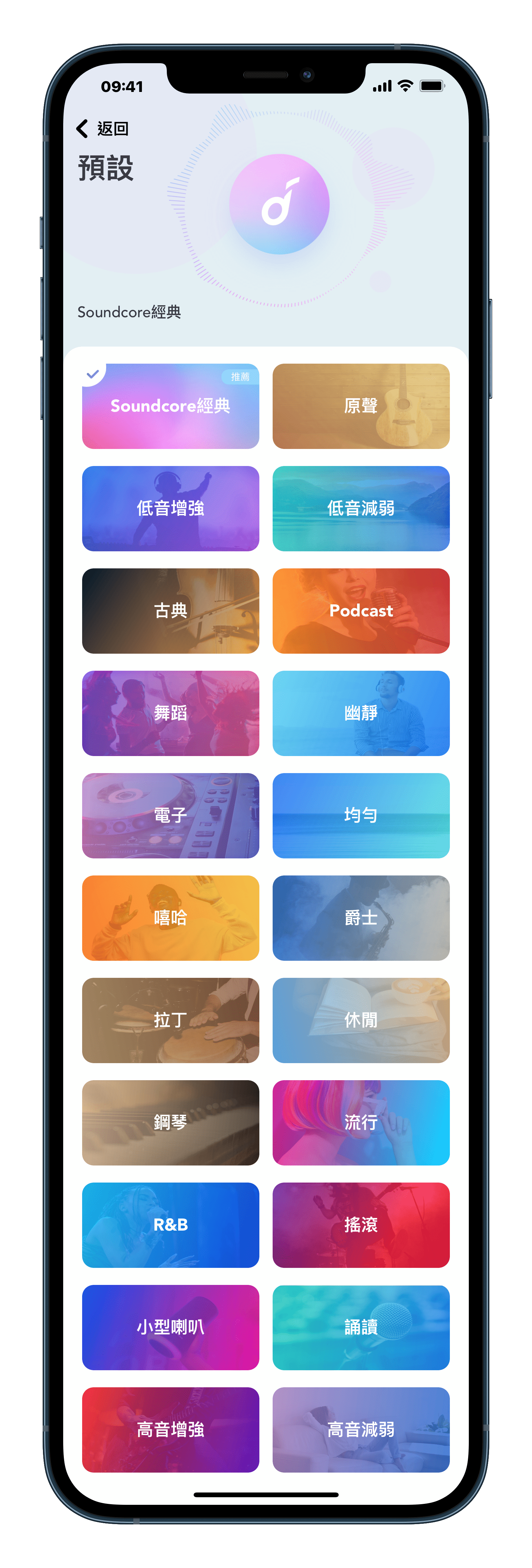
Task: Select the 爵士 jazz preset
Action: coord(361,917)
